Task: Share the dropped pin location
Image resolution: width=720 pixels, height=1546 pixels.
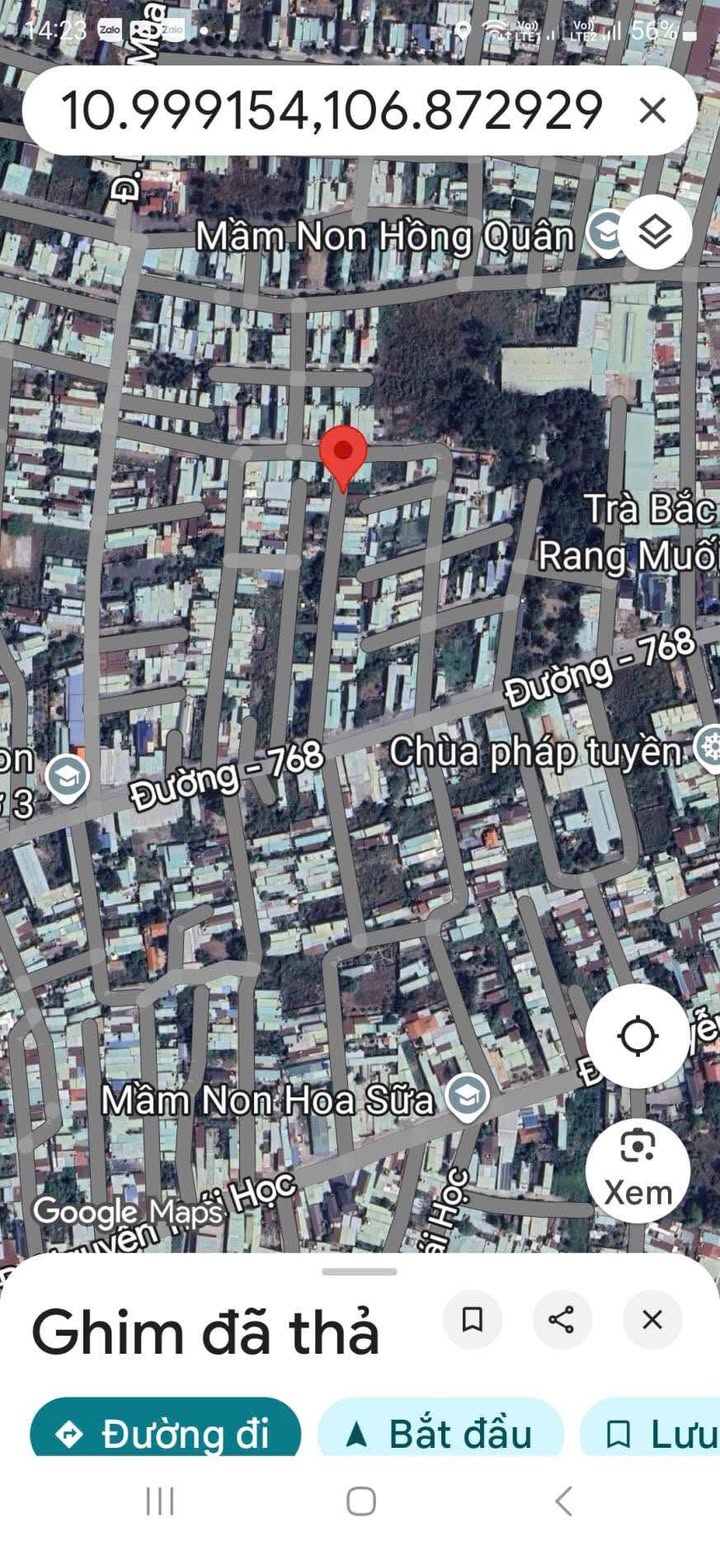Action: (562, 1320)
